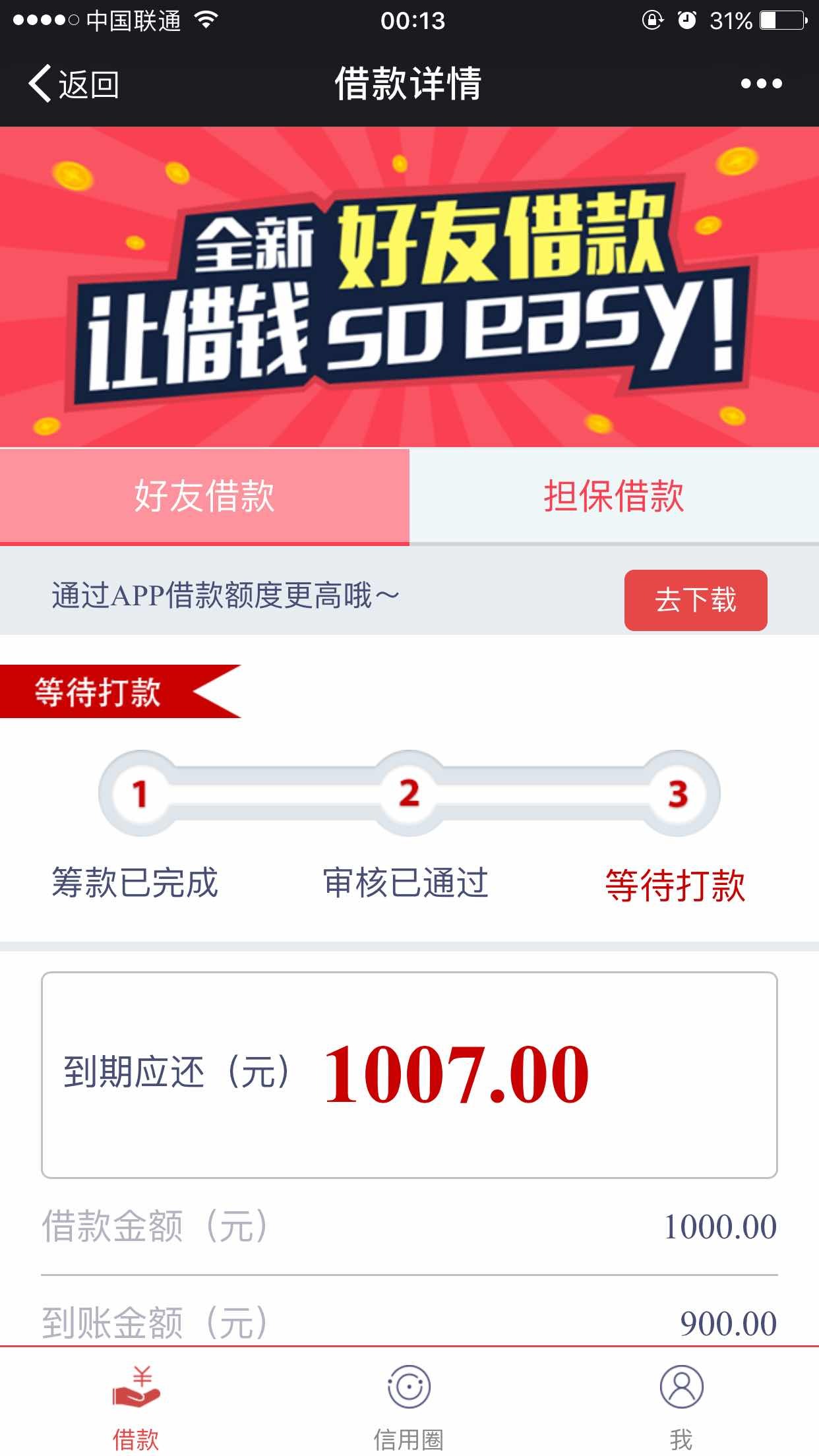Screen dimensions: 819x1456
Task: Open the three-dot overflow menu
Action: point(760,84)
